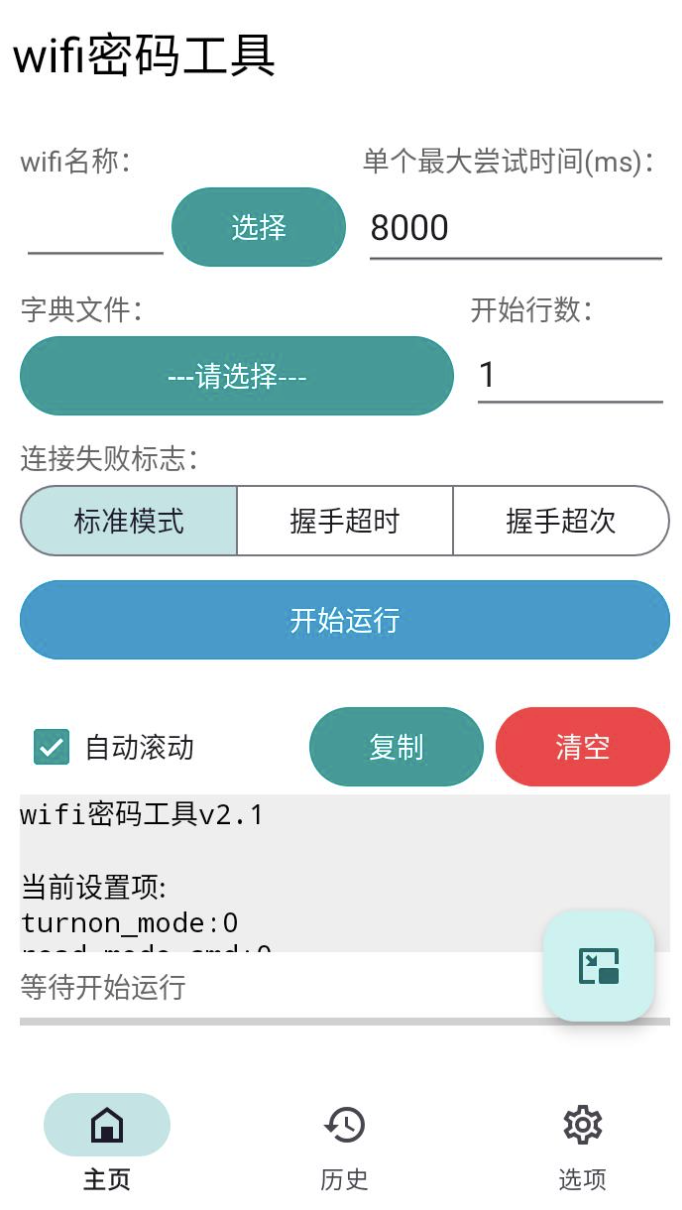682x1210 pixels.
Task: Clear the log with 清空 button
Action: coord(582,747)
